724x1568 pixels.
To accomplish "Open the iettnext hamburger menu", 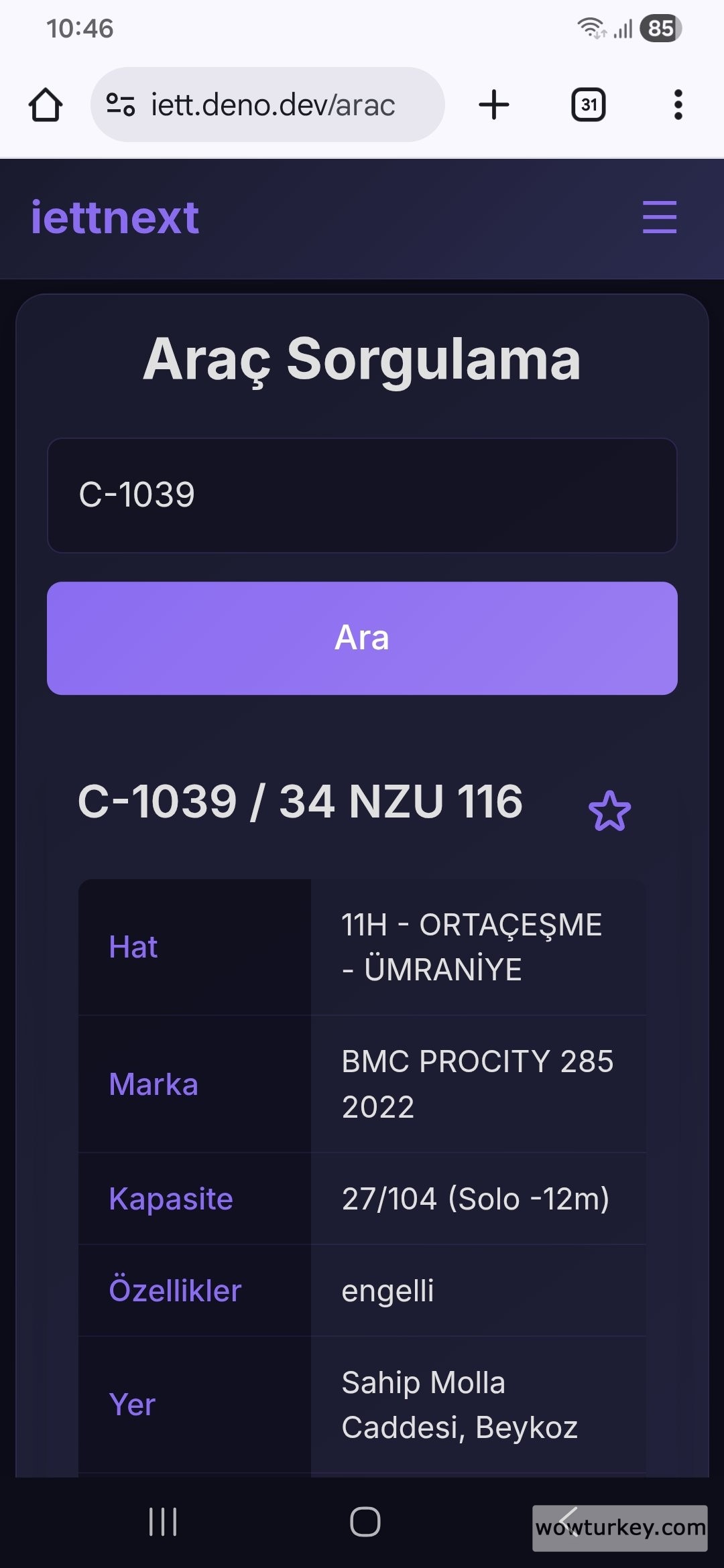I will coord(659,217).
